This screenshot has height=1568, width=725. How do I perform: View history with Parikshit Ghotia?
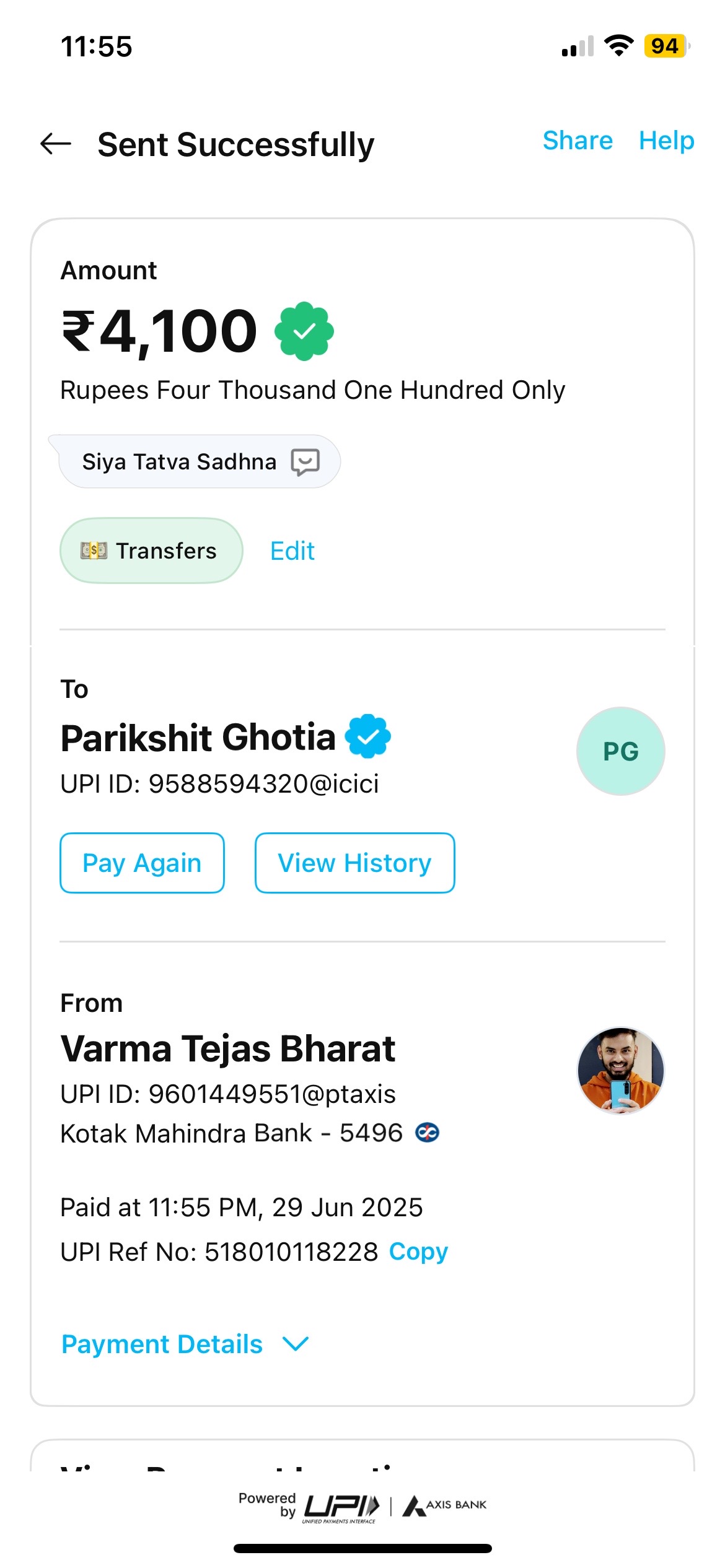click(x=355, y=863)
